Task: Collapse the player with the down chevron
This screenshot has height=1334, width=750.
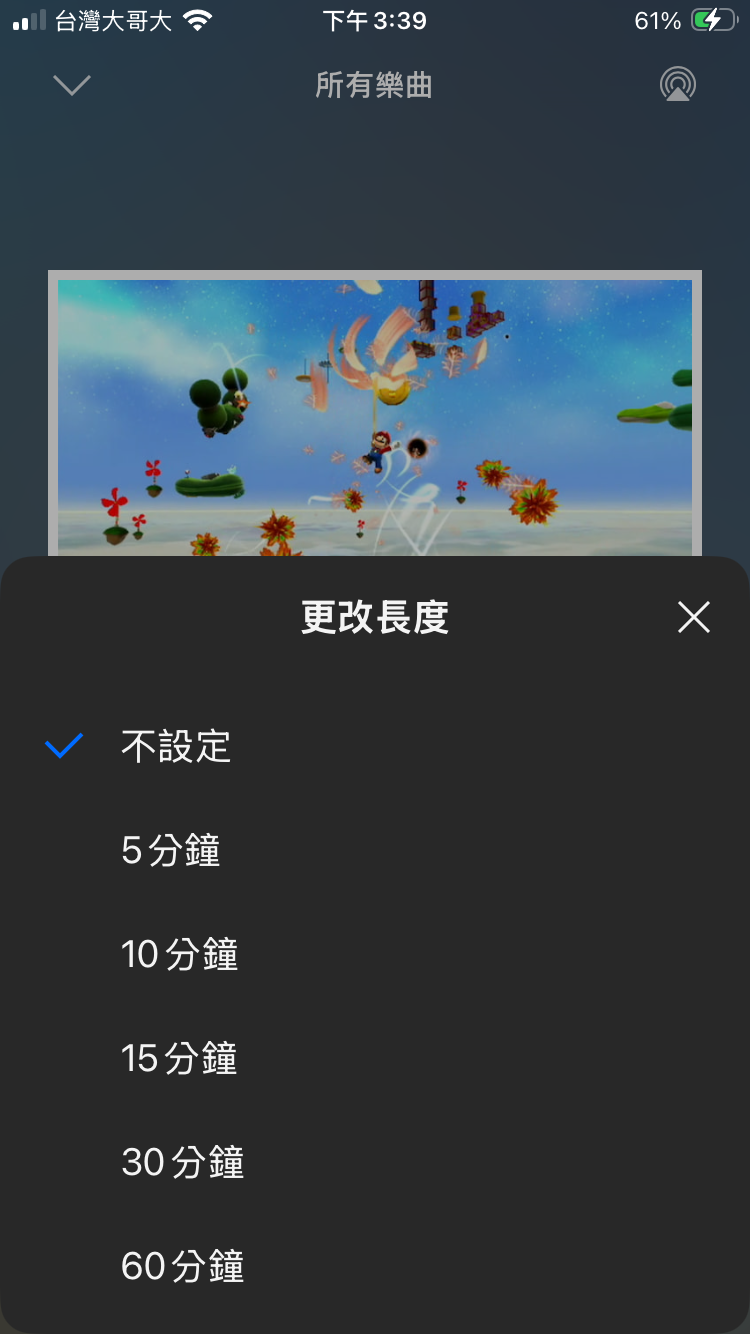Action: [72, 86]
